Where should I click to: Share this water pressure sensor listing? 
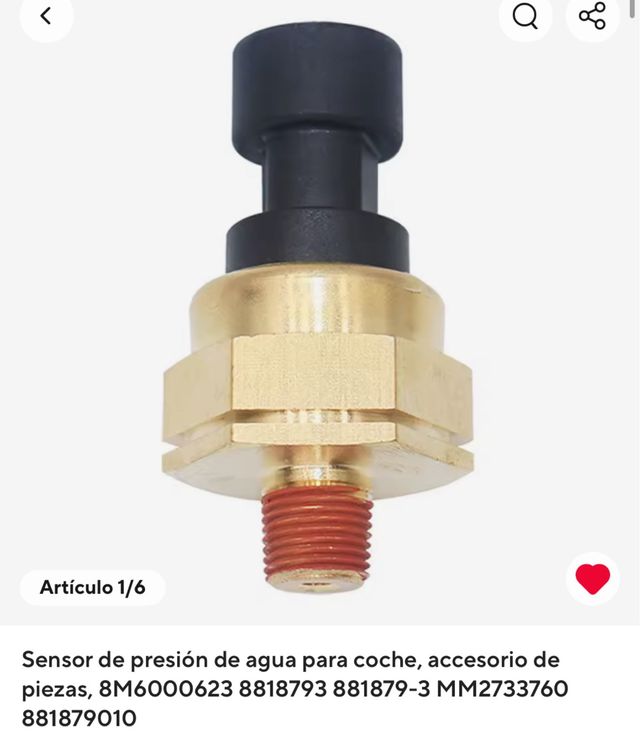(x=593, y=16)
